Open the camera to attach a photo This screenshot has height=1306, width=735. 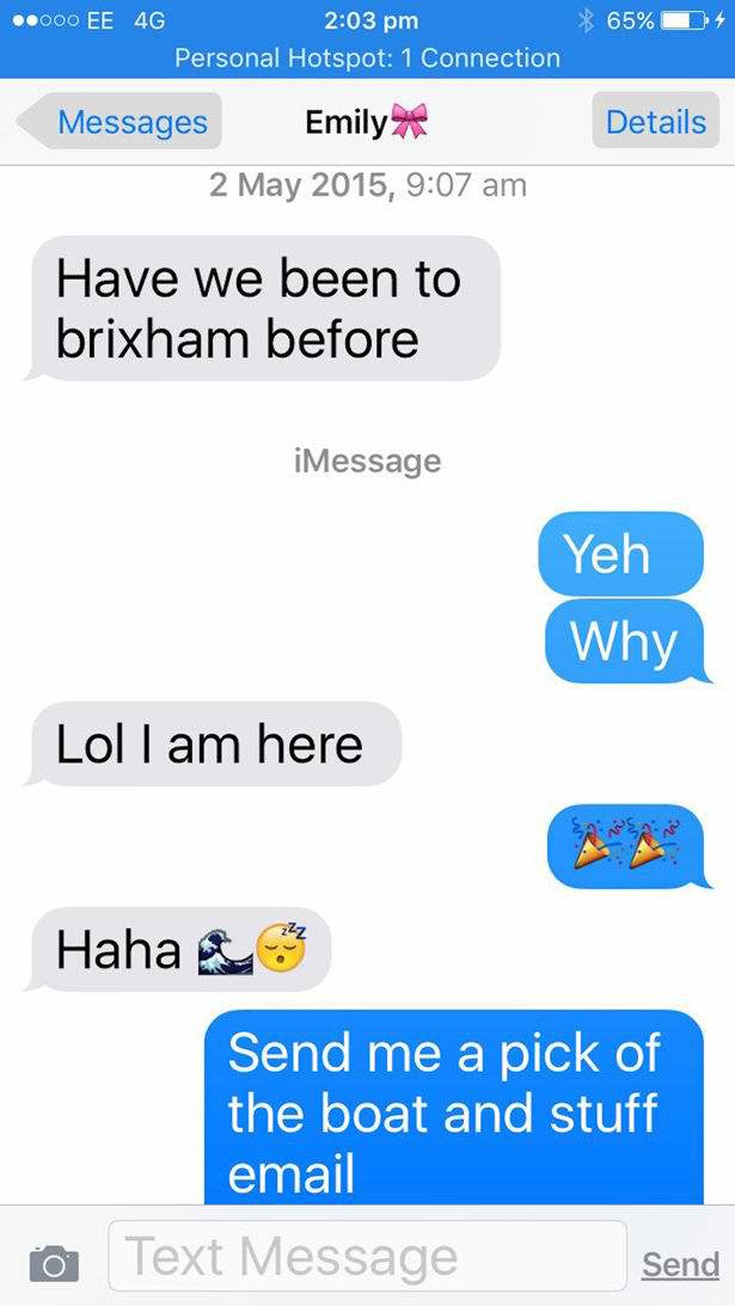(x=54, y=1262)
